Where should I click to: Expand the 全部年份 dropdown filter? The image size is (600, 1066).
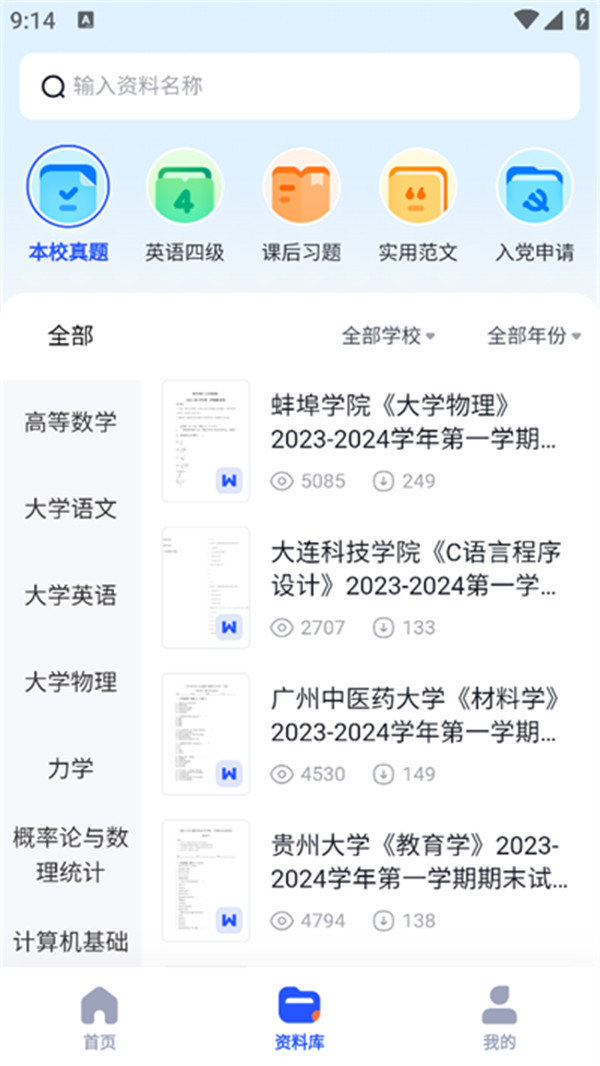tap(533, 336)
